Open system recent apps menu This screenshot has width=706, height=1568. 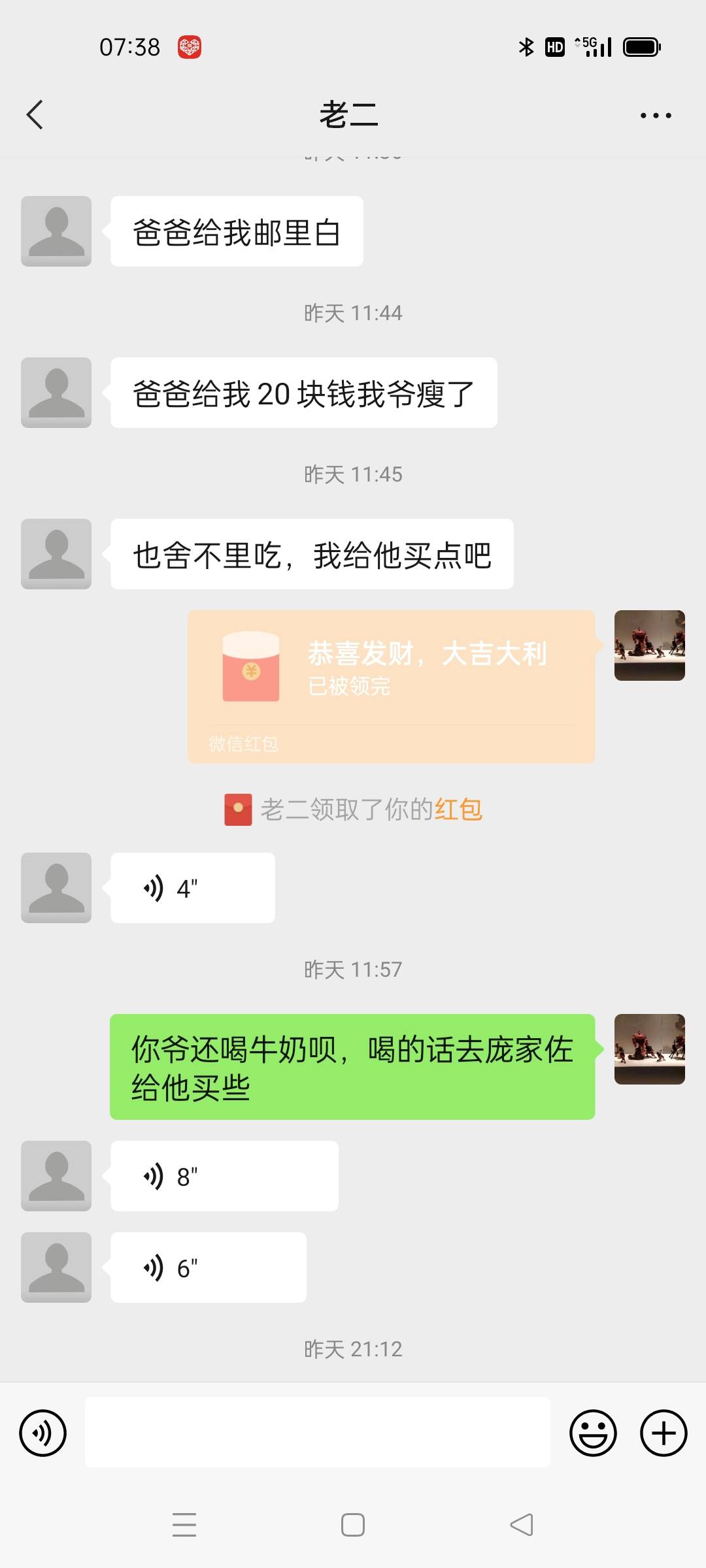(x=184, y=1525)
